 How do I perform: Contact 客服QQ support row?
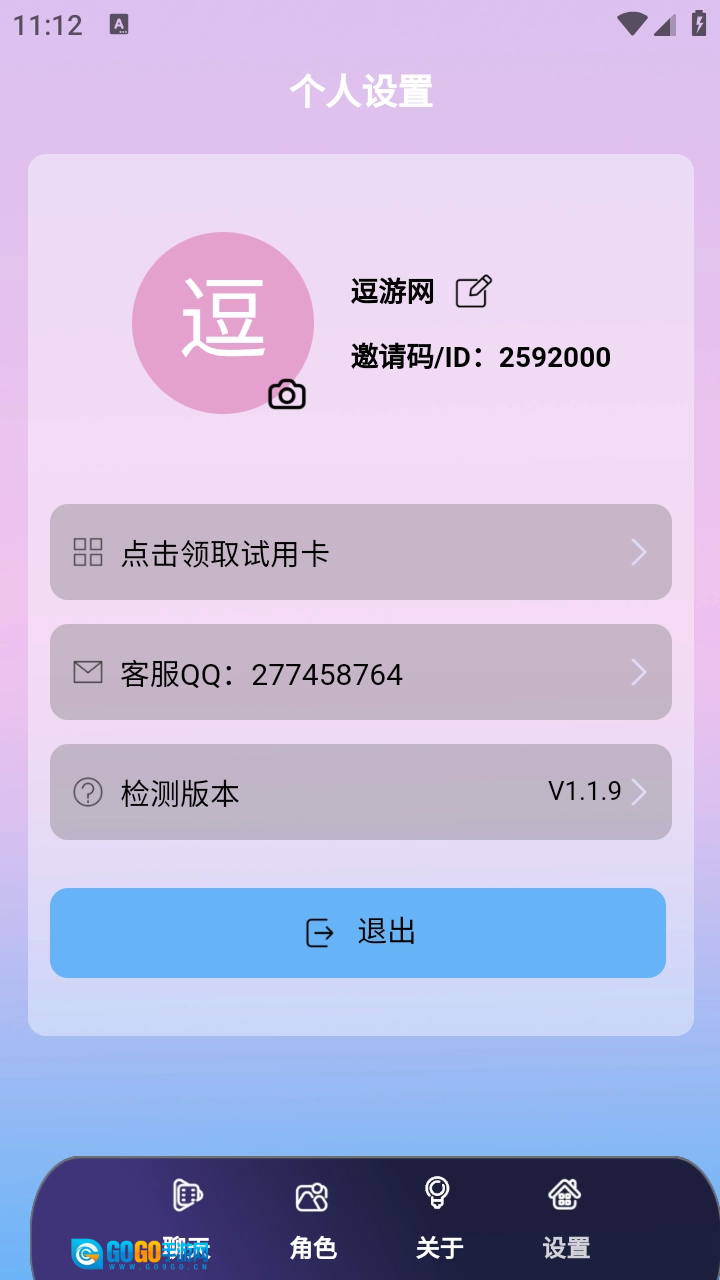(x=360, y=672)
